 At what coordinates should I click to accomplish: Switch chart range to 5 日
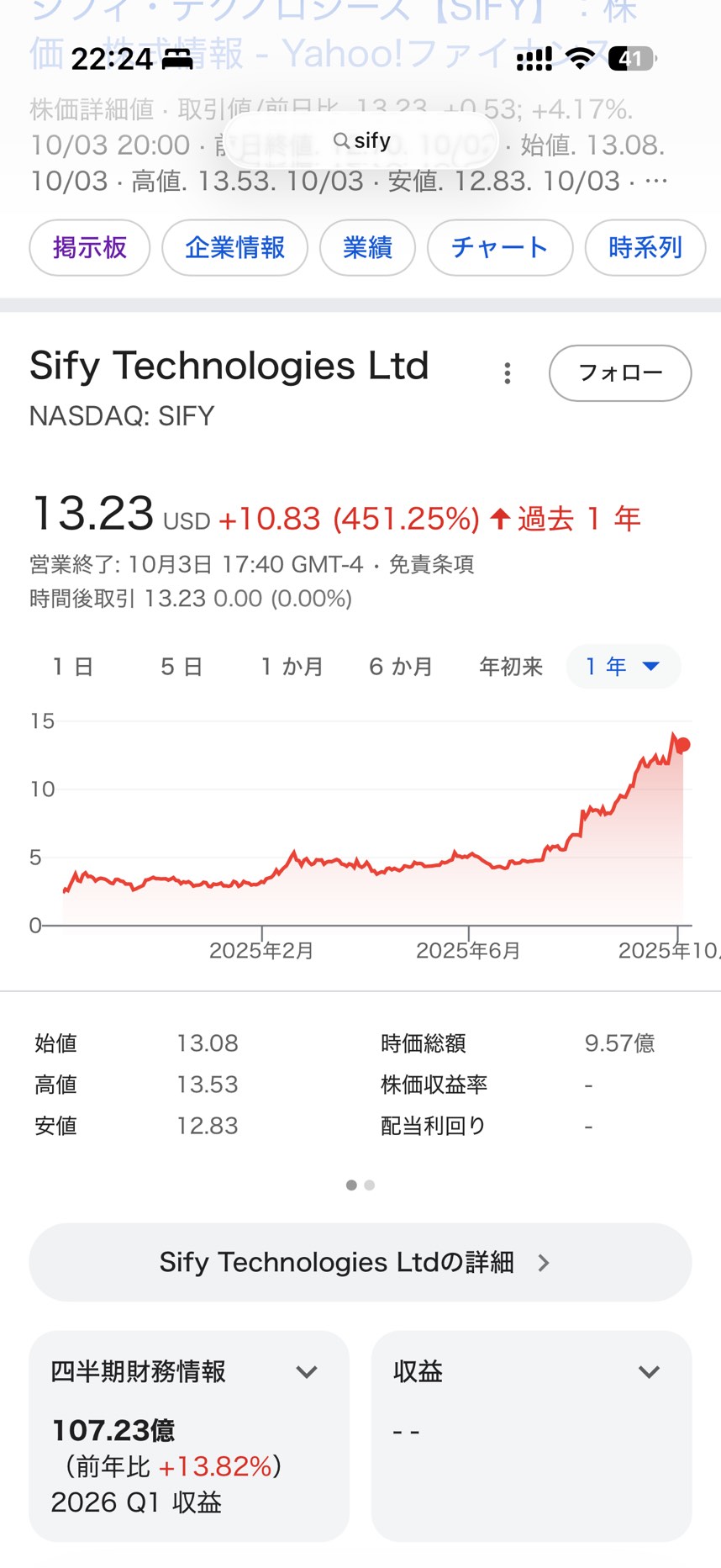[182, 667]
